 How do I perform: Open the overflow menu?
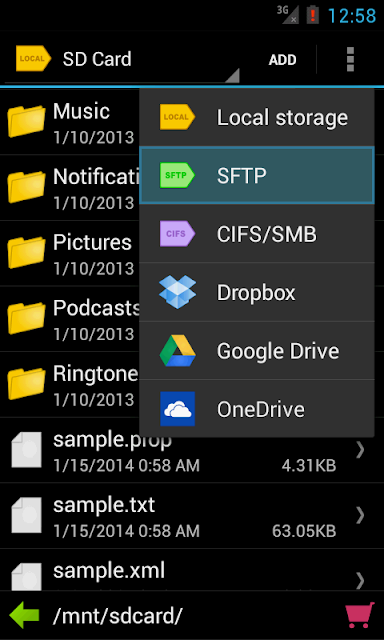(350, 60)
